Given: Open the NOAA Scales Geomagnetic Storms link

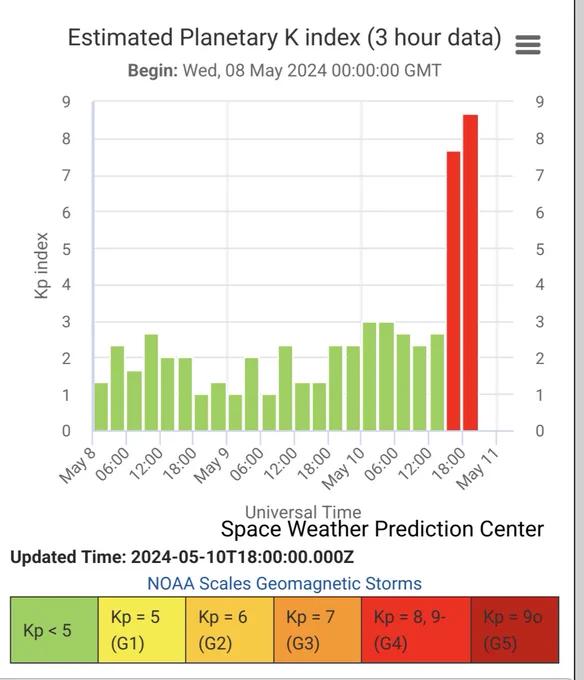Looking at the screenshot, I should click(284, 583).
